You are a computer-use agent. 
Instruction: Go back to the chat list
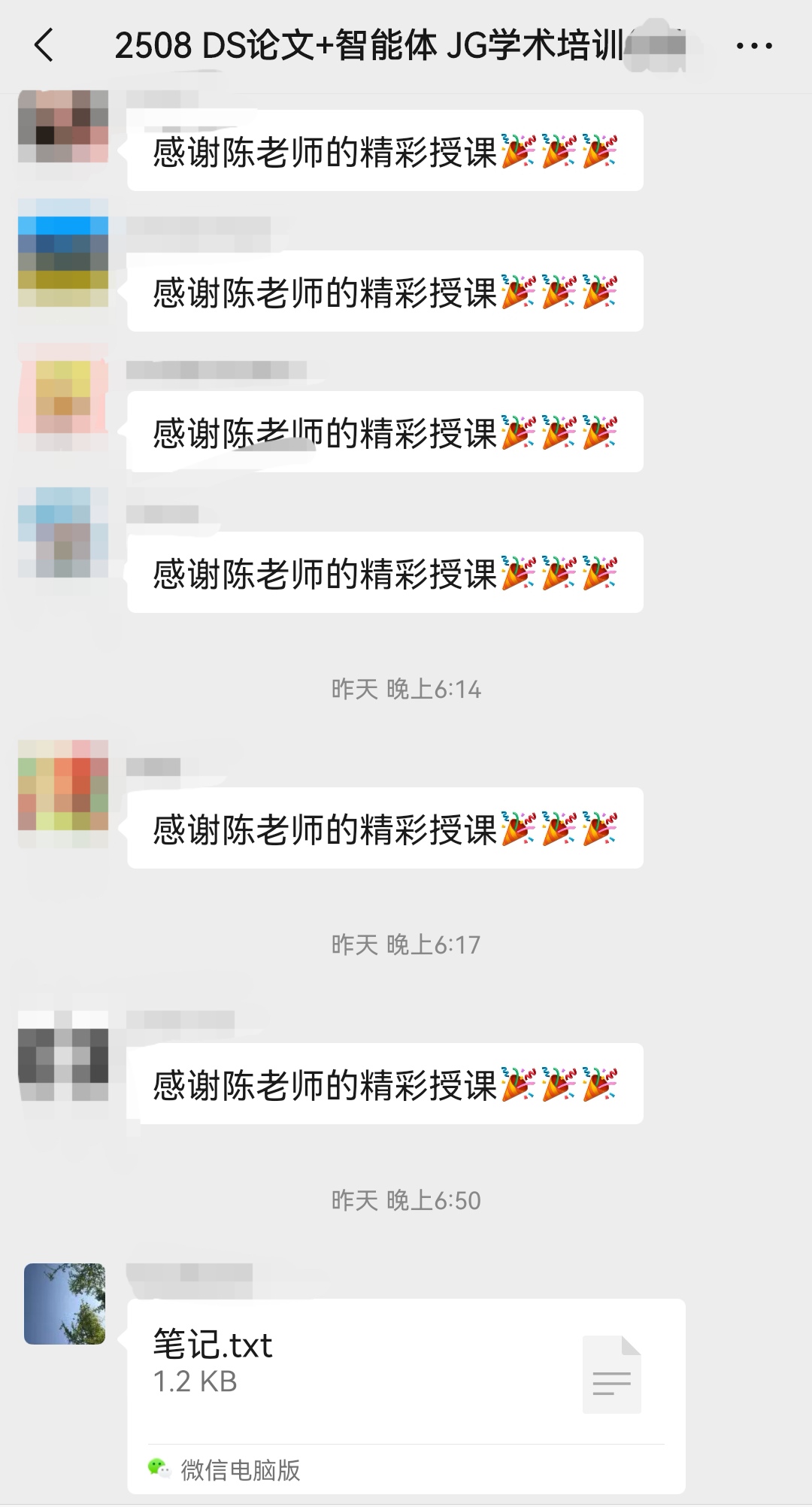point(44,45)
